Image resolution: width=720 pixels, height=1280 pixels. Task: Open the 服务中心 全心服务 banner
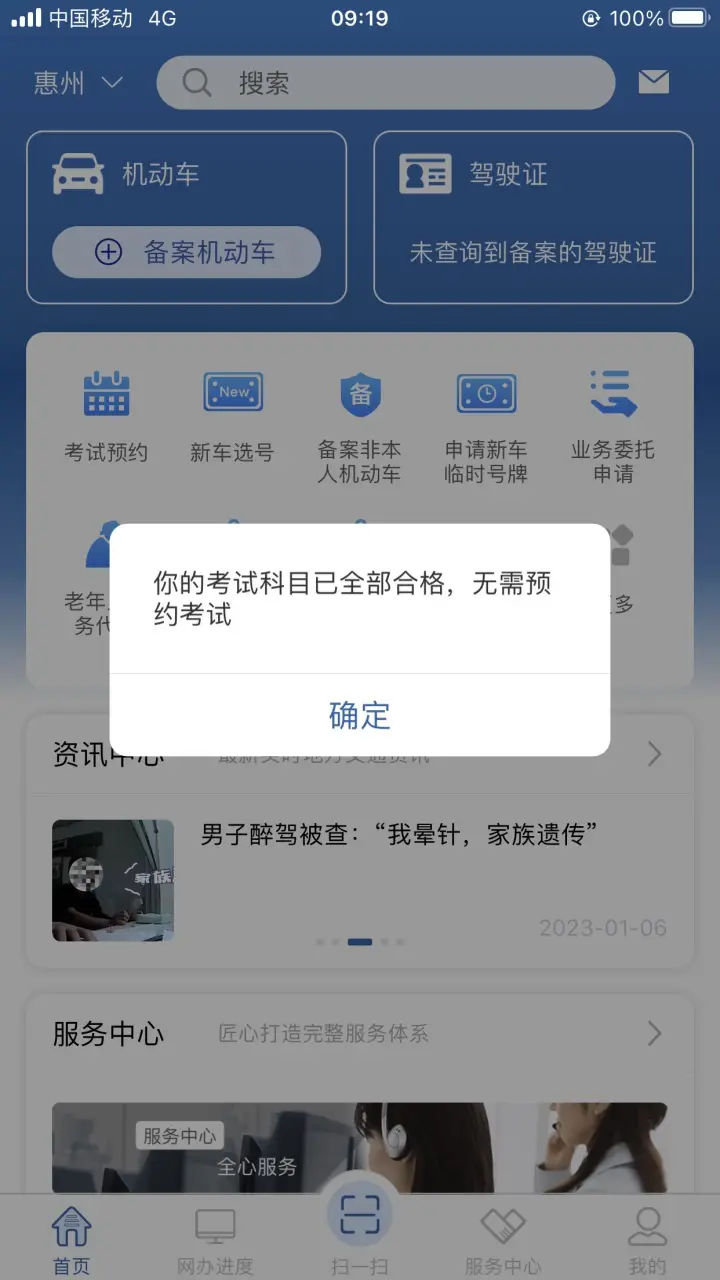[360, 1148]
